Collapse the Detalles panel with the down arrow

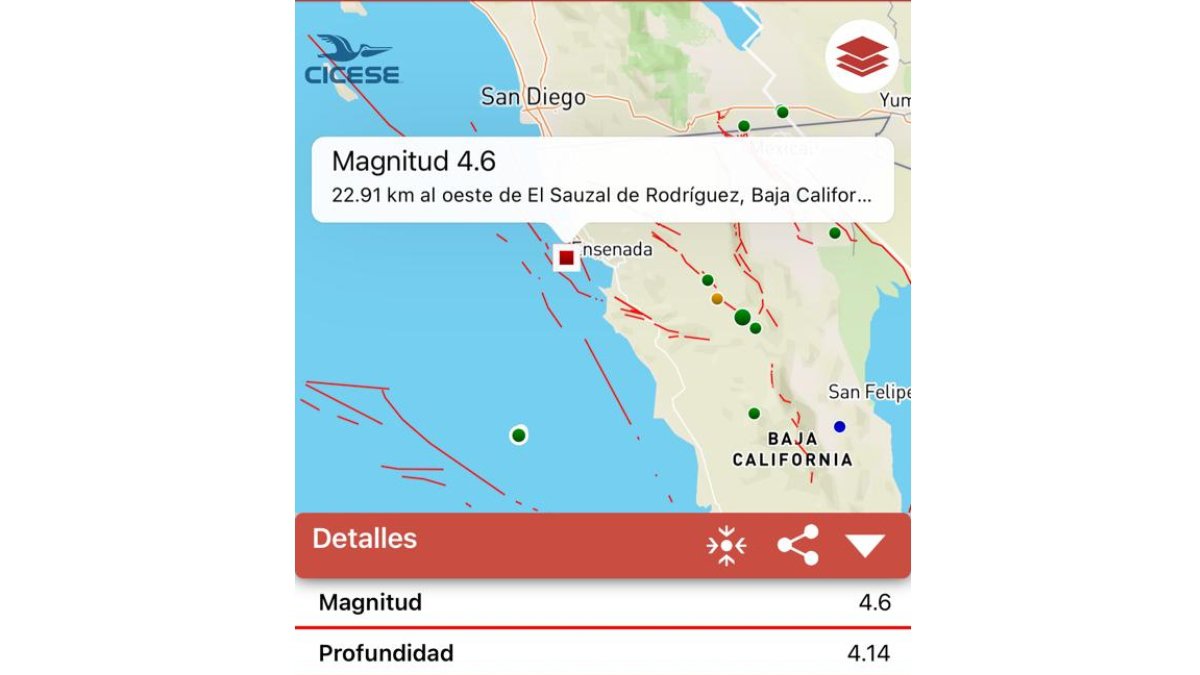click(865, 545)
